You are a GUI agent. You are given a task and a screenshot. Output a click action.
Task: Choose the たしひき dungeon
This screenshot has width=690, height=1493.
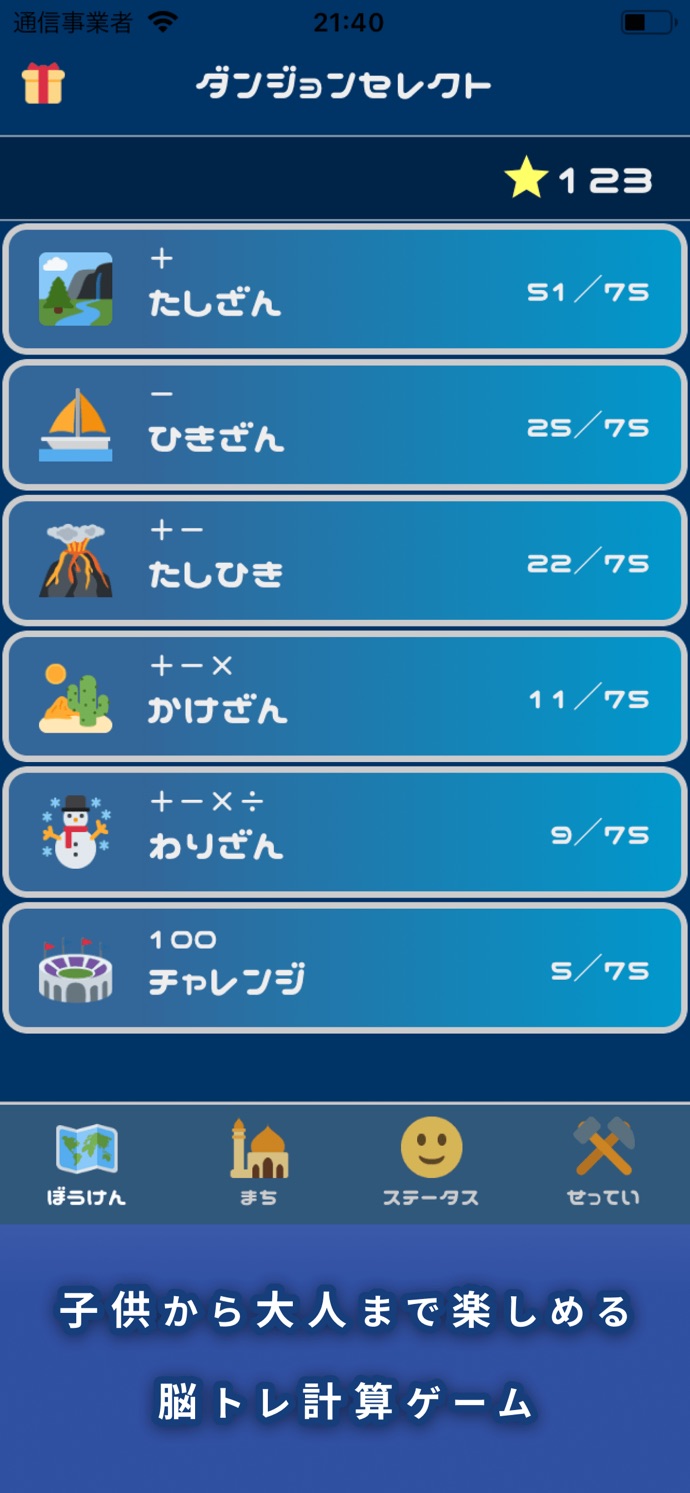pyautogui.click(x=345, y=562)
